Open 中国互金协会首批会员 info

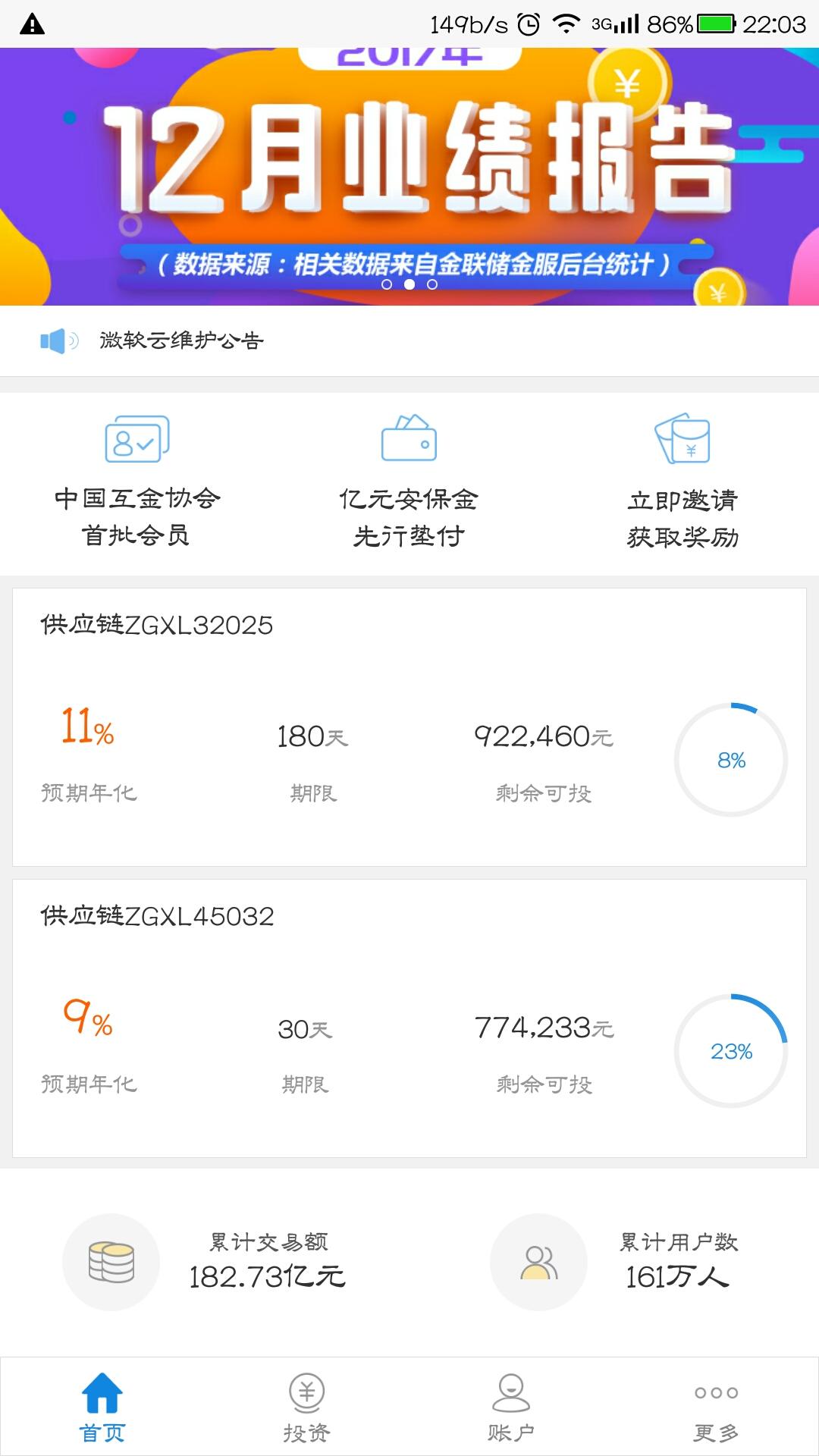(x=136, y=482)
